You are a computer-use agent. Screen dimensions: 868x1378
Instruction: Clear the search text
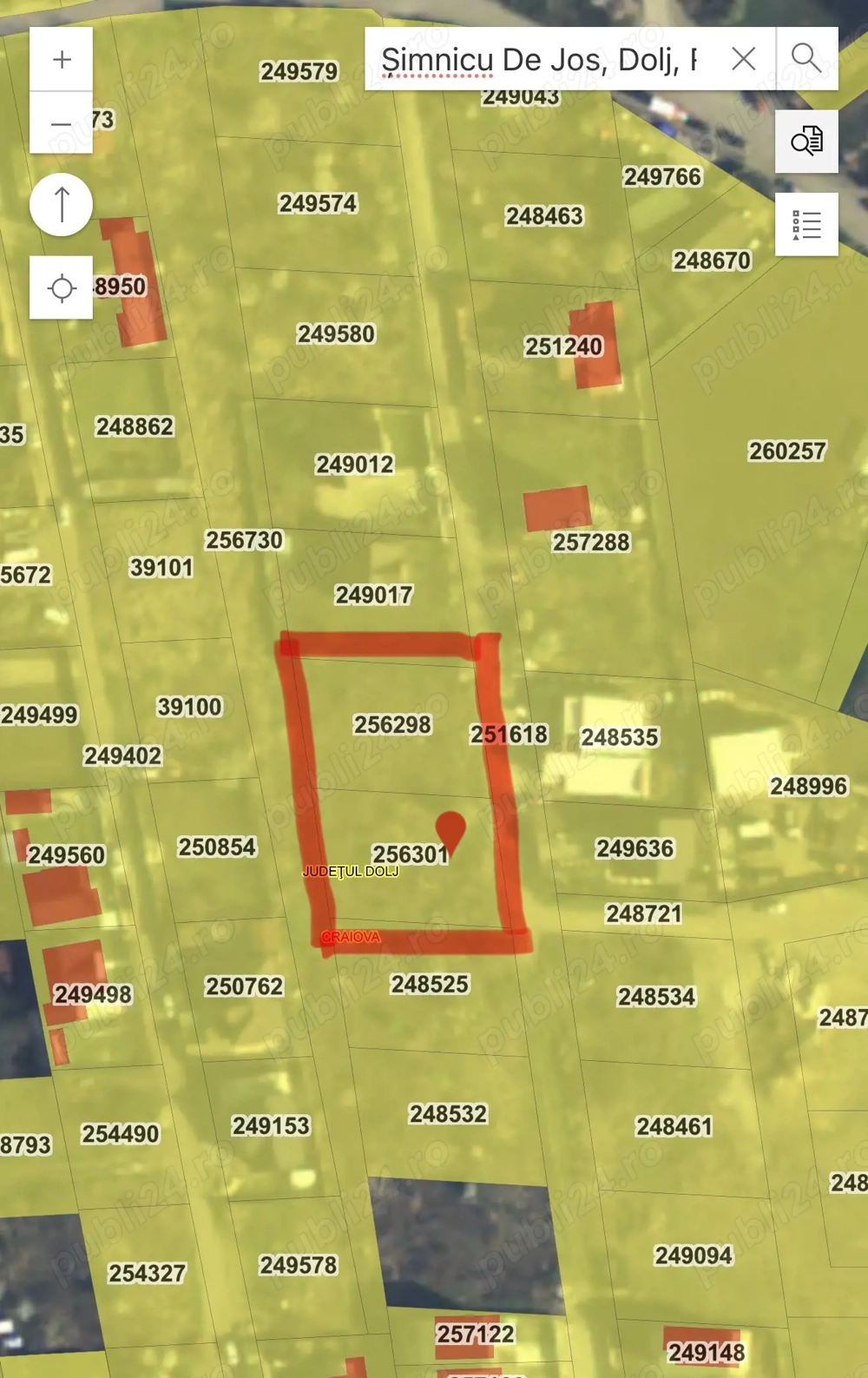pyautogui.click(x=743, y=59)
